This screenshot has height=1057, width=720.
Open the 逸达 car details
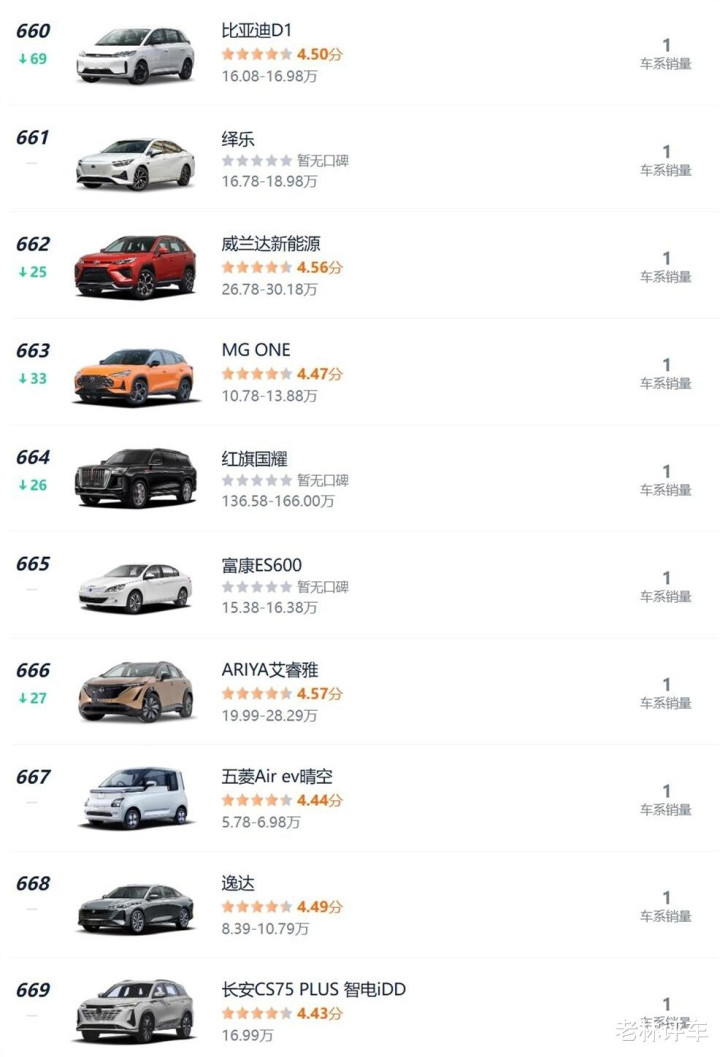pyautogui.click(x=238, y=884)
